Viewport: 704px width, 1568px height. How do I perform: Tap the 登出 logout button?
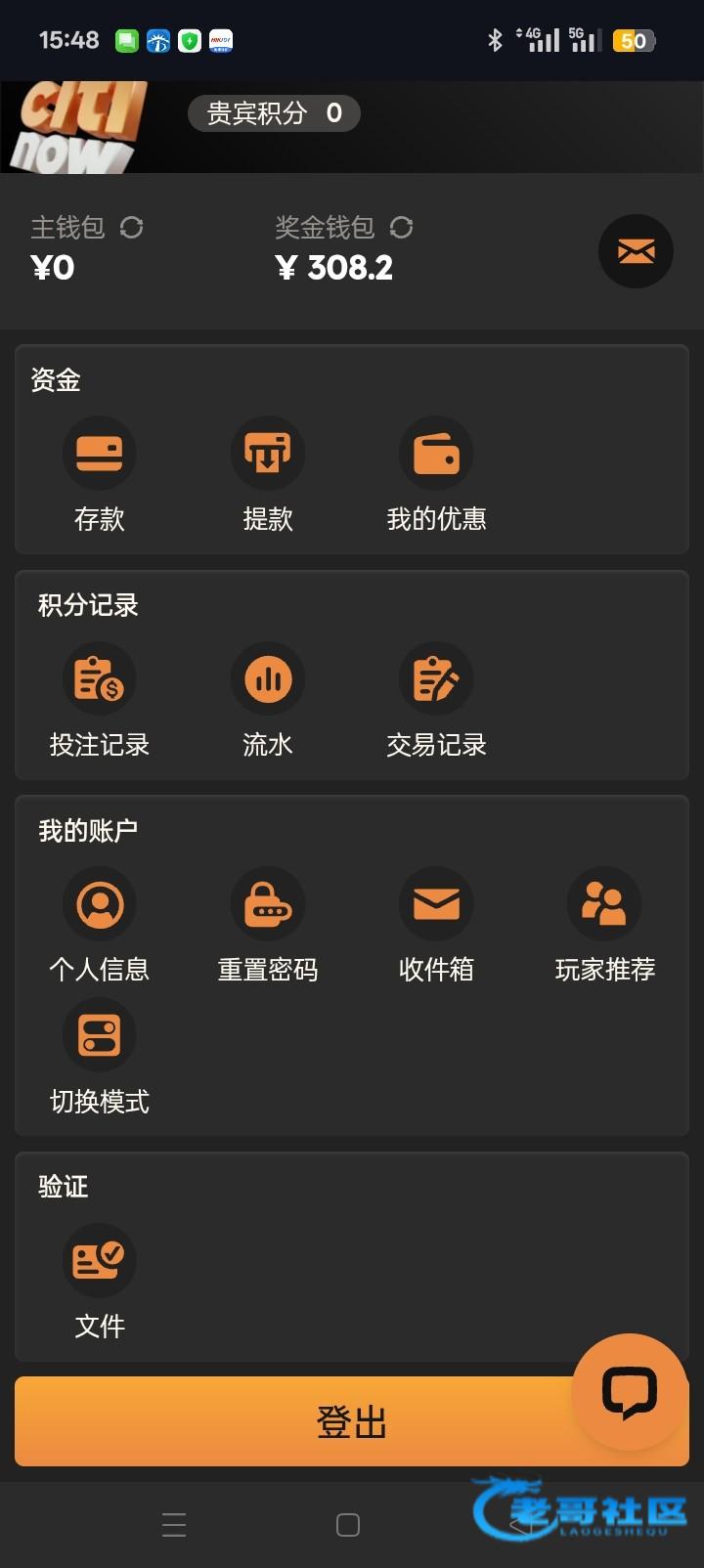point(293,1422)
